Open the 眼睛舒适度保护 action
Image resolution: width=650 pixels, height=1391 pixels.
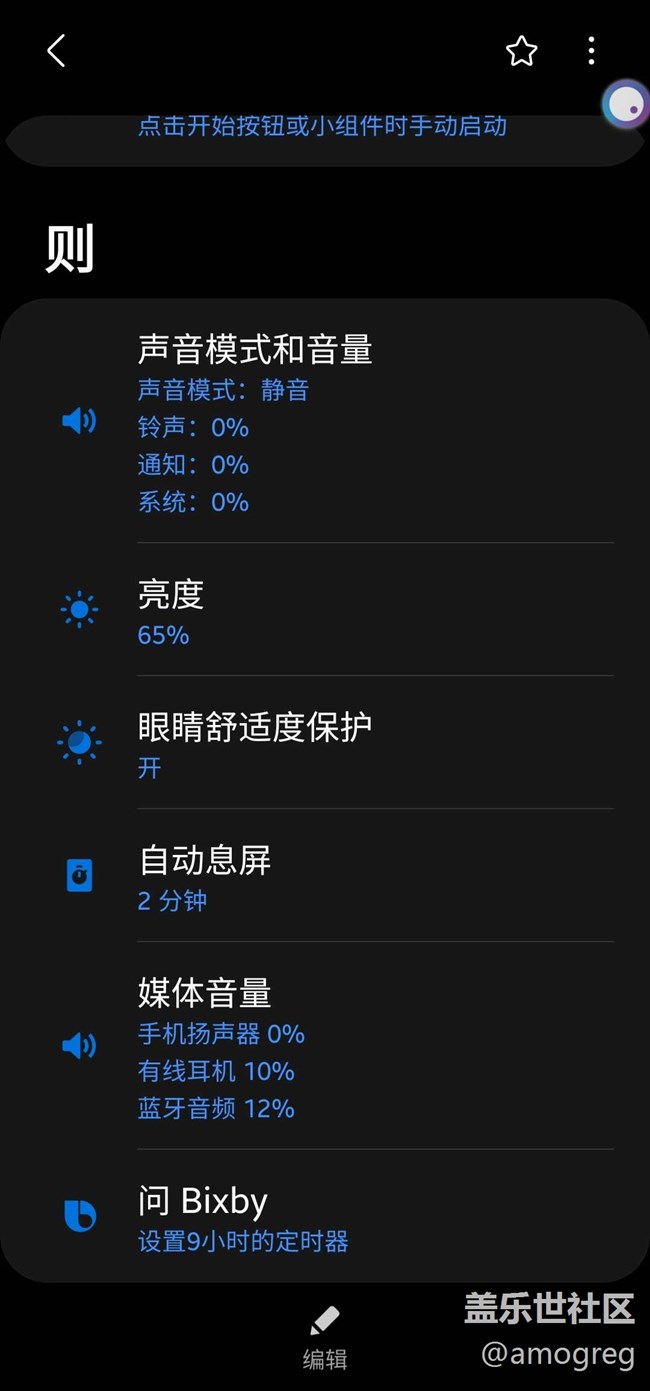pyautogui.click(x=325, y=743)
